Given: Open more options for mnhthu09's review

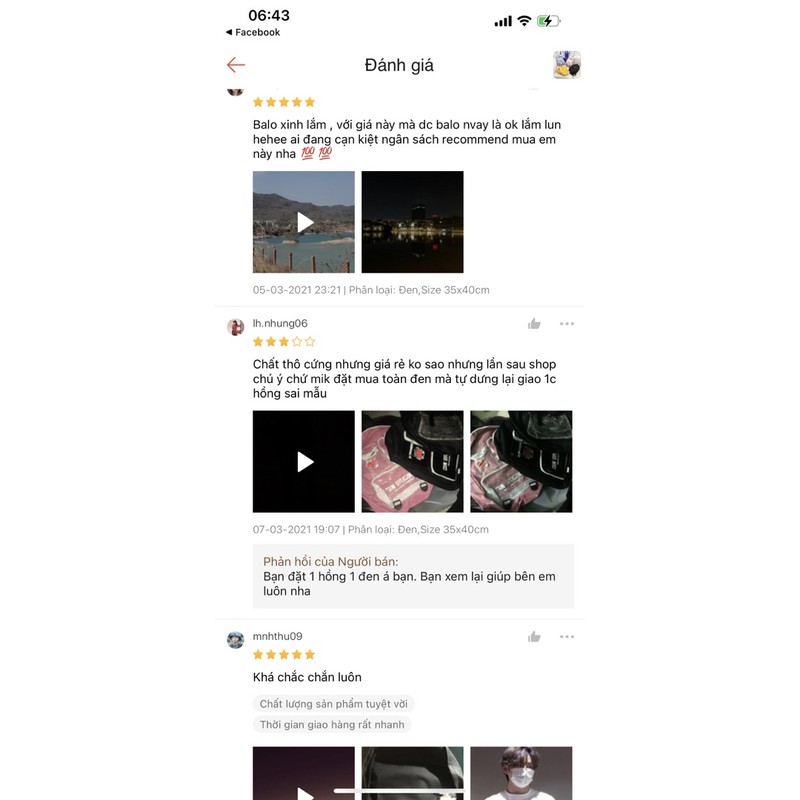Looking at the screenshot, I should tap(567, 637).
